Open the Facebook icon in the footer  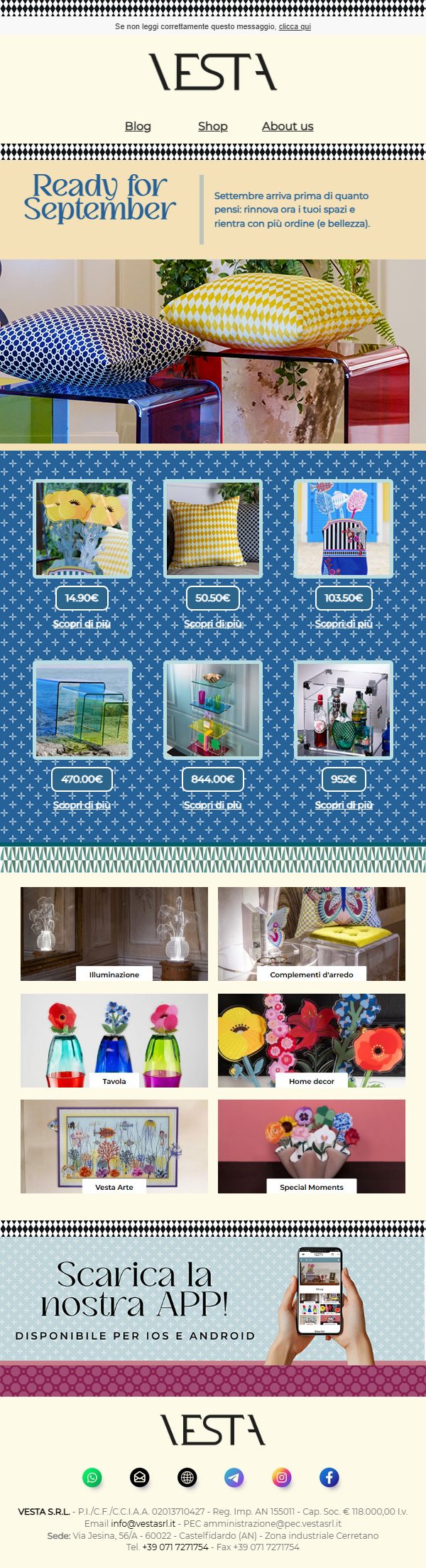pos(329,1478)
